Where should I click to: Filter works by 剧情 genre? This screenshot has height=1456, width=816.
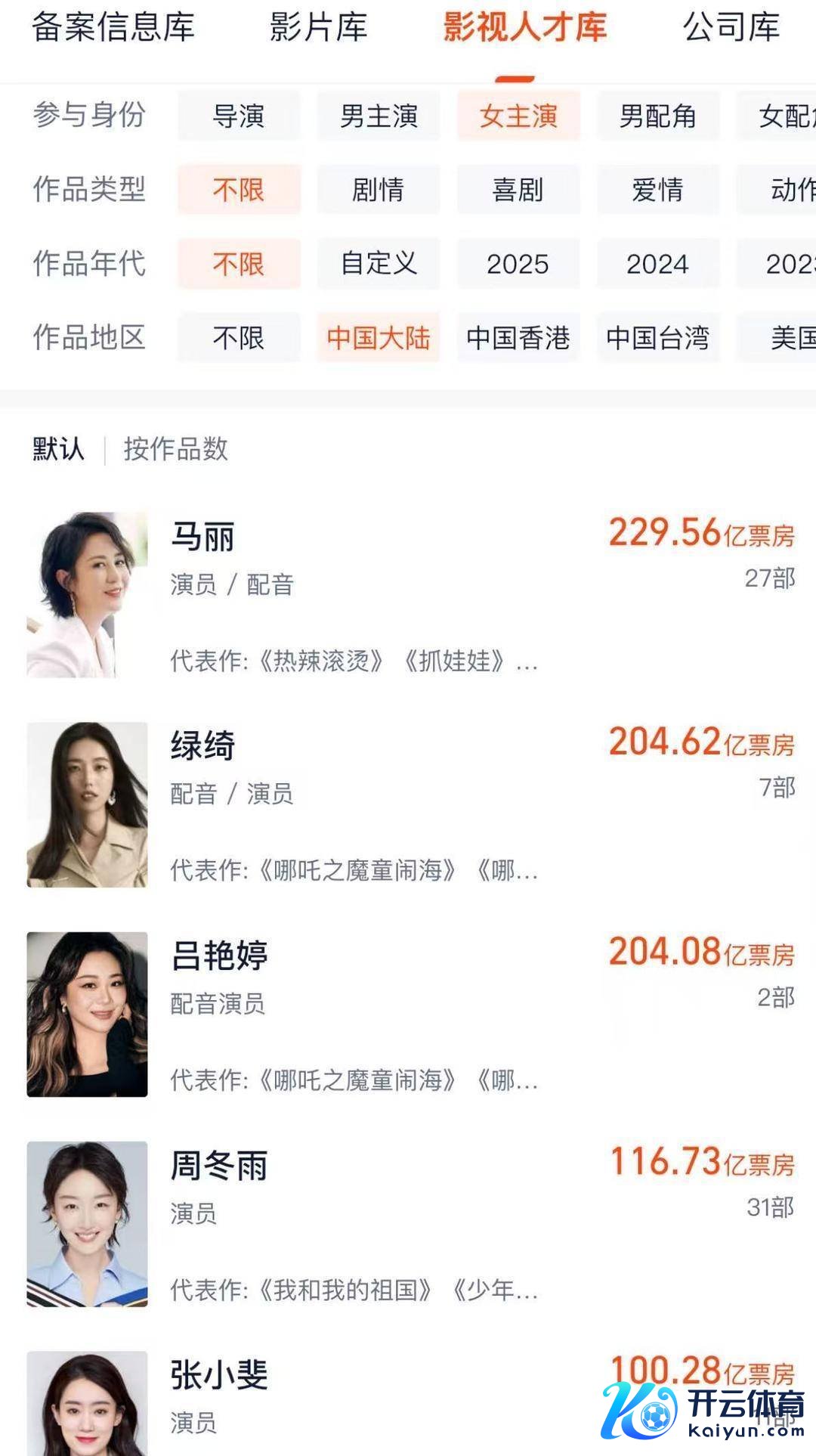pos(379,190)
